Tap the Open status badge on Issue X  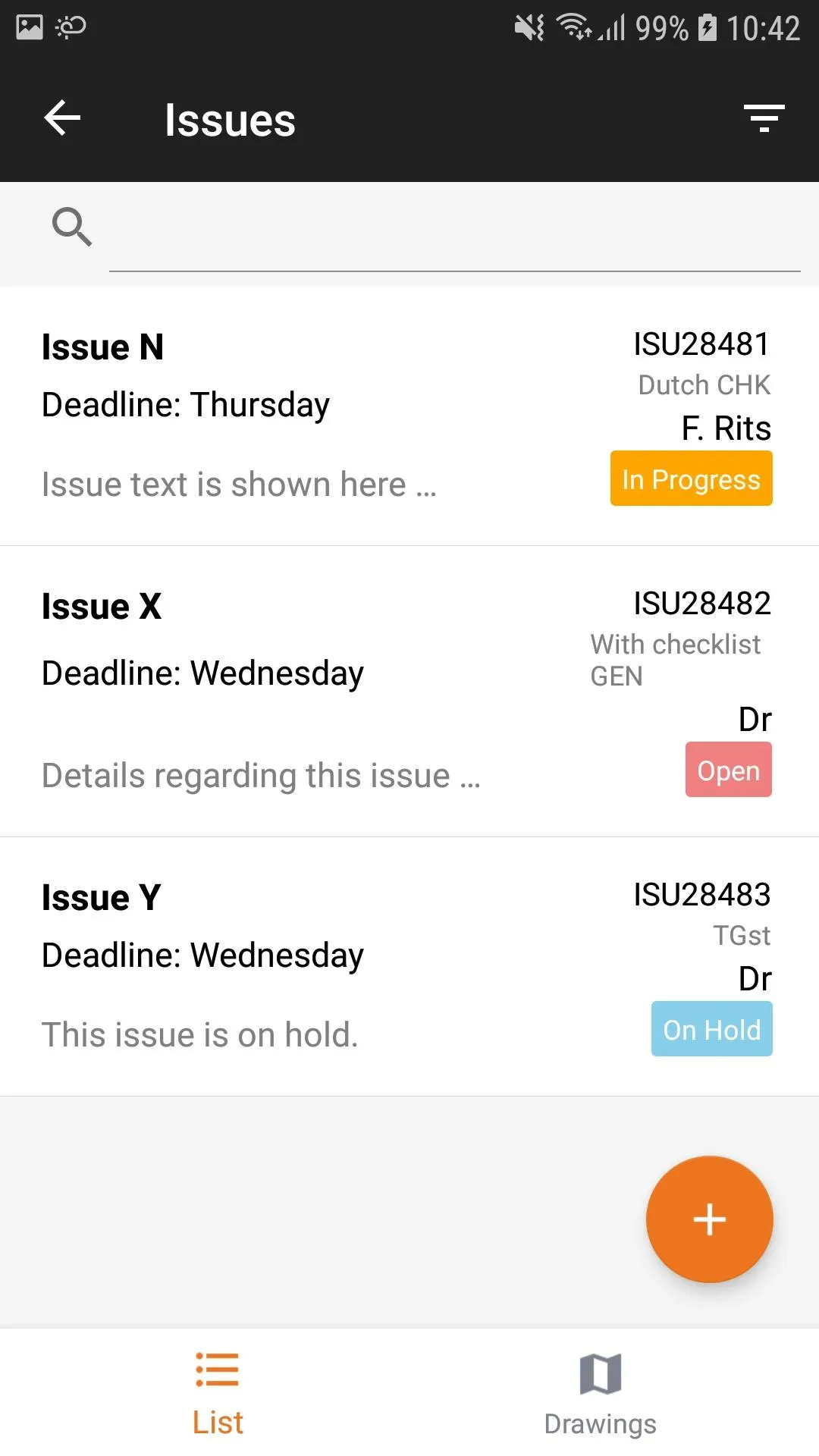(x=728, y=770)
